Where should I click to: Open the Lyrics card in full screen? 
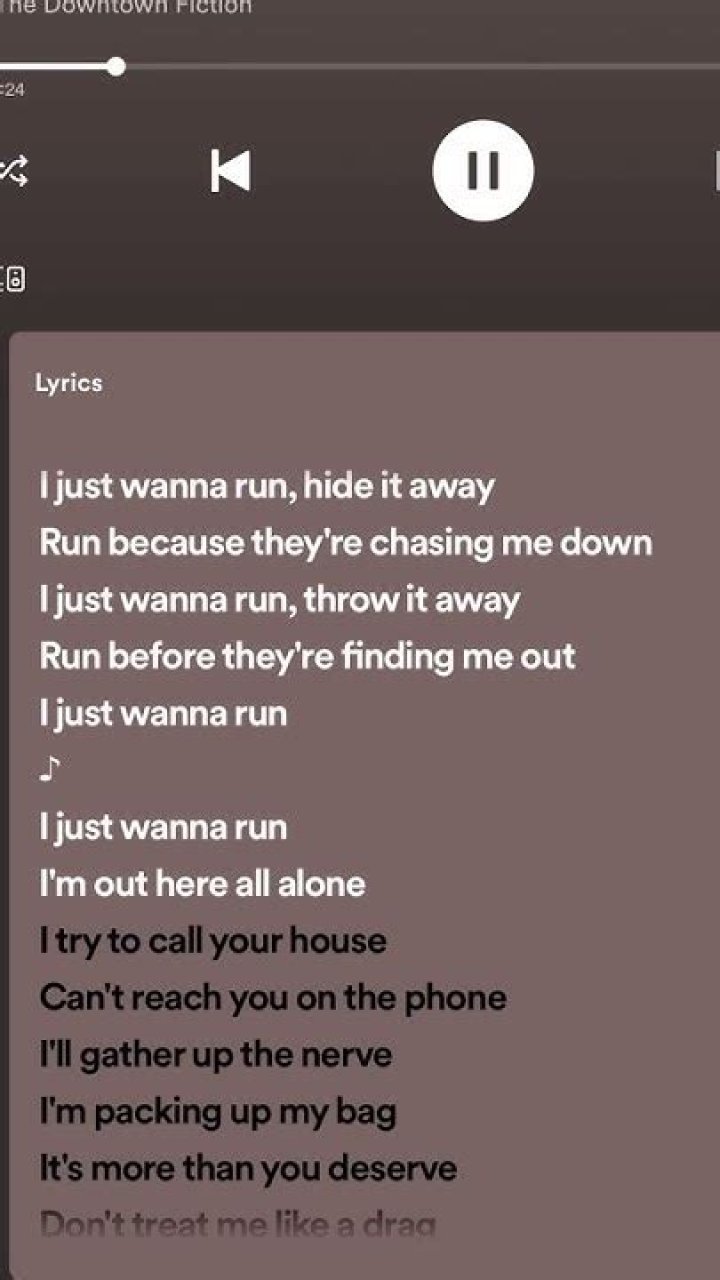point(69,383)
